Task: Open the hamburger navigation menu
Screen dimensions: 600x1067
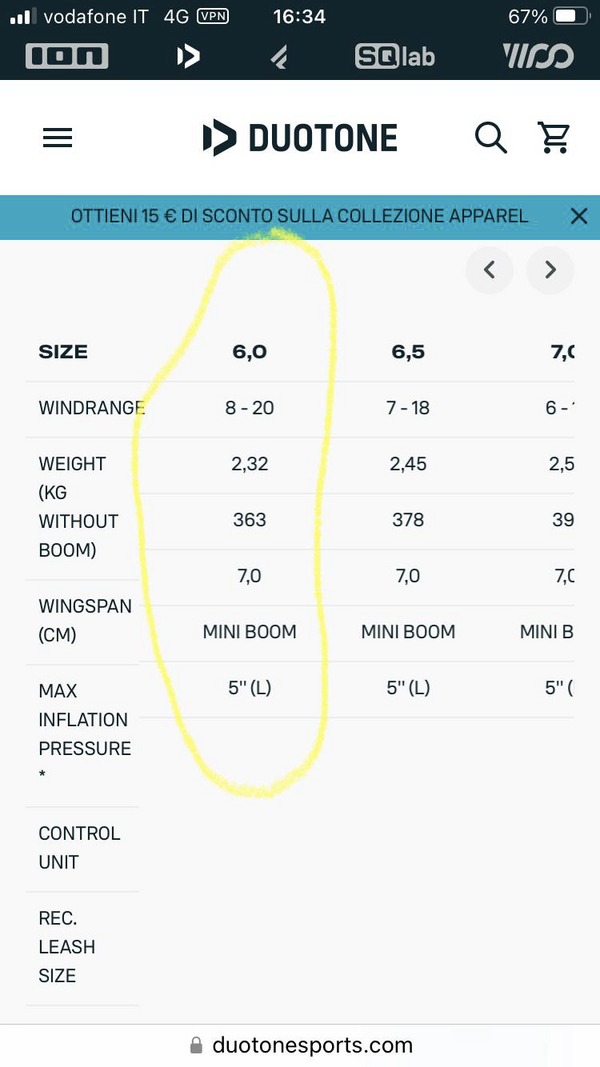Action: point(58,138)
